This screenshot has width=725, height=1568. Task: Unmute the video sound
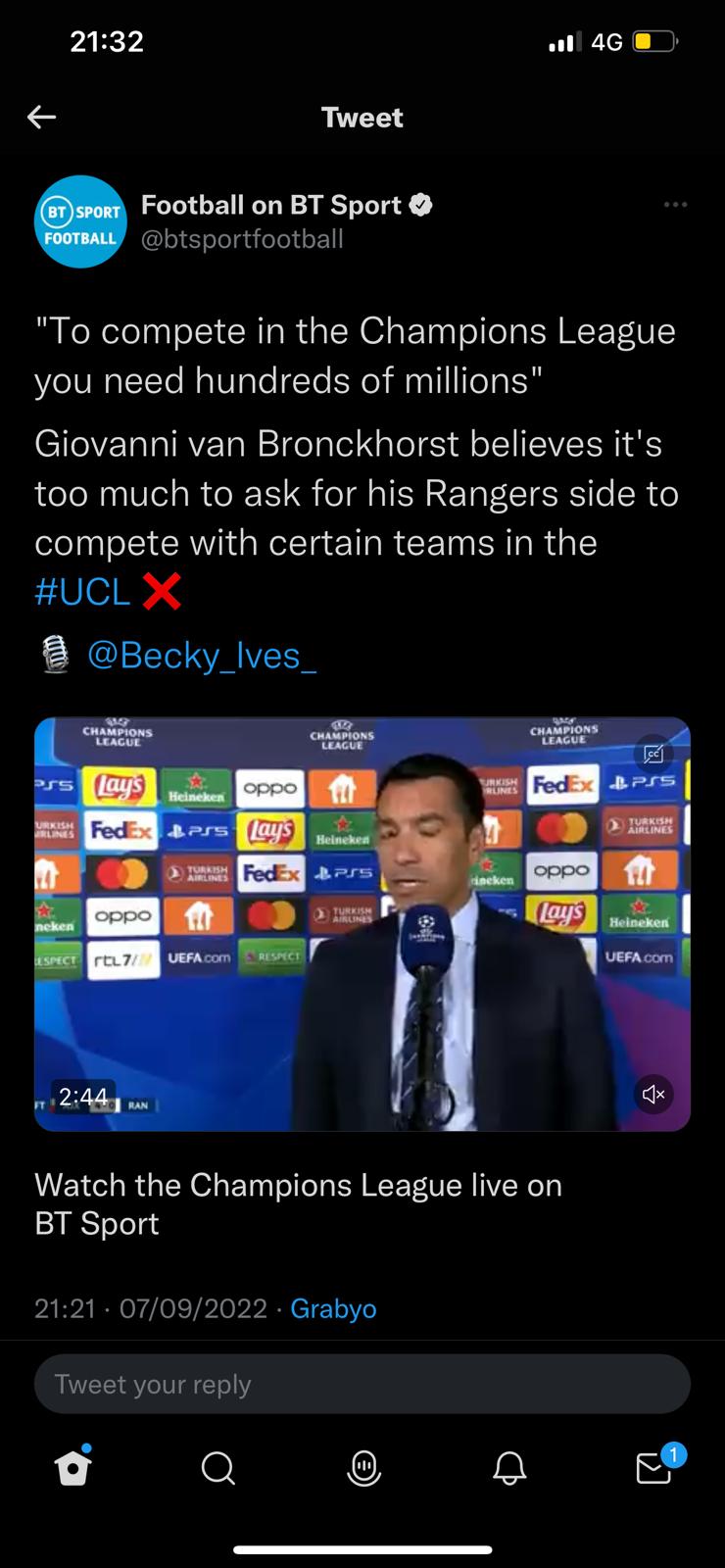pos(653,1094)
